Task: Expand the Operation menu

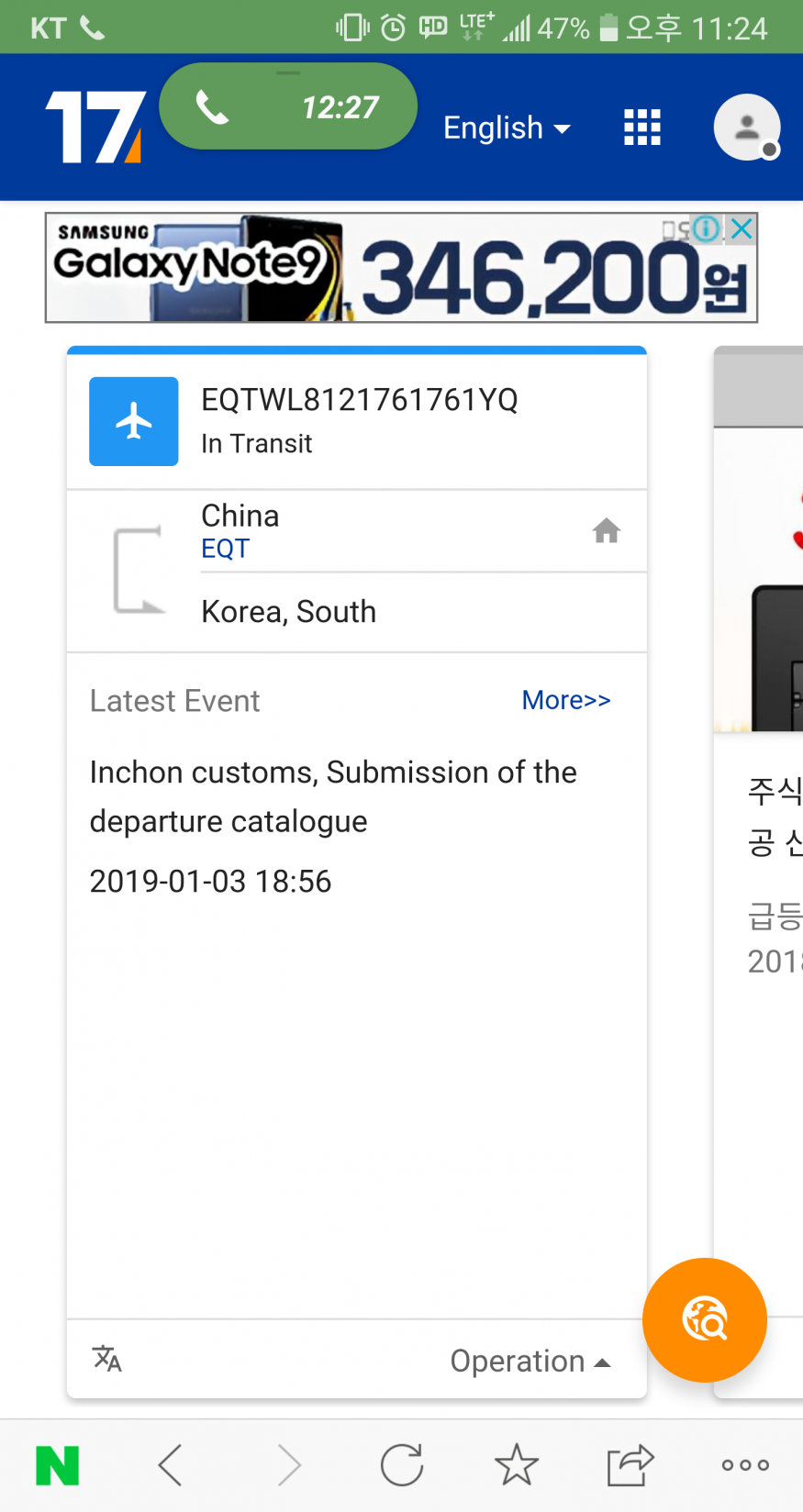Action: [530, 1361]
